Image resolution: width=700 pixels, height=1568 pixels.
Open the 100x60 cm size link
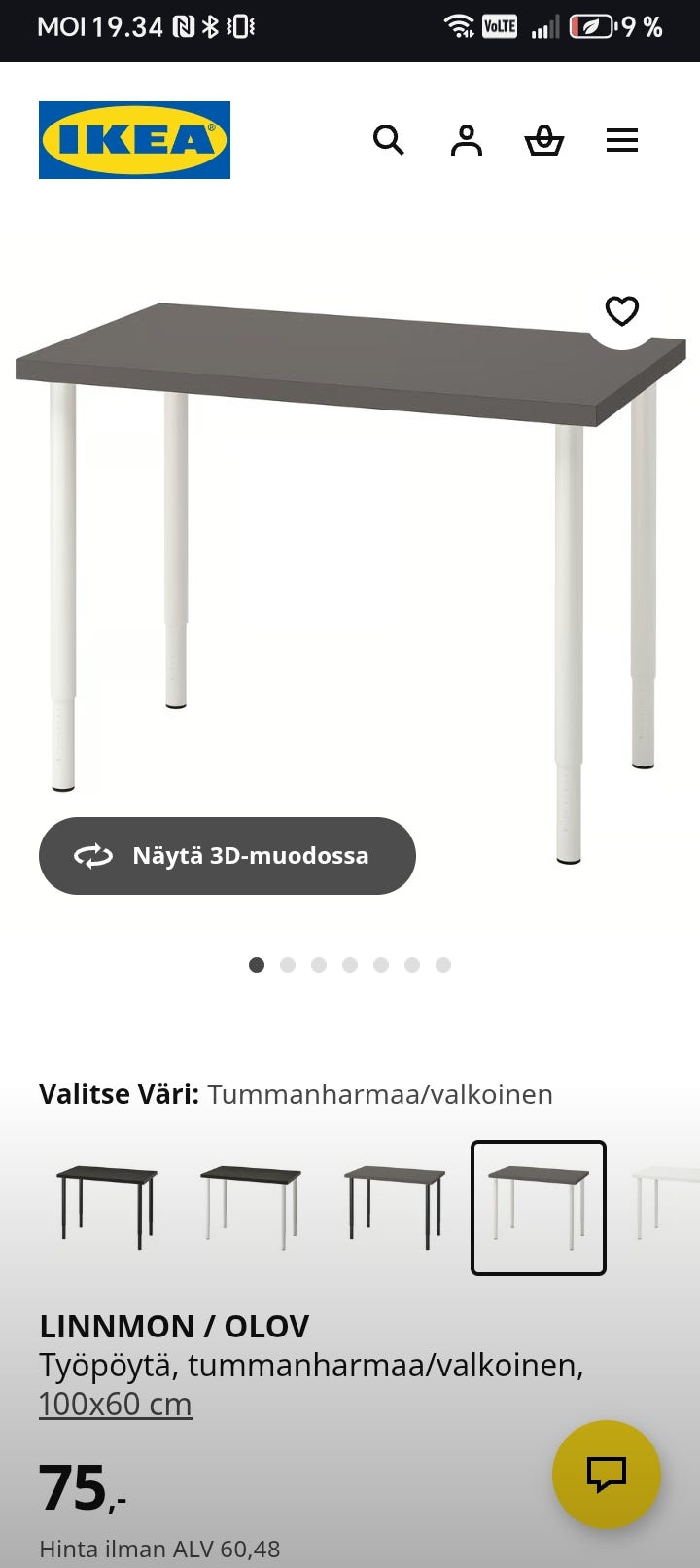(114, 1404)
